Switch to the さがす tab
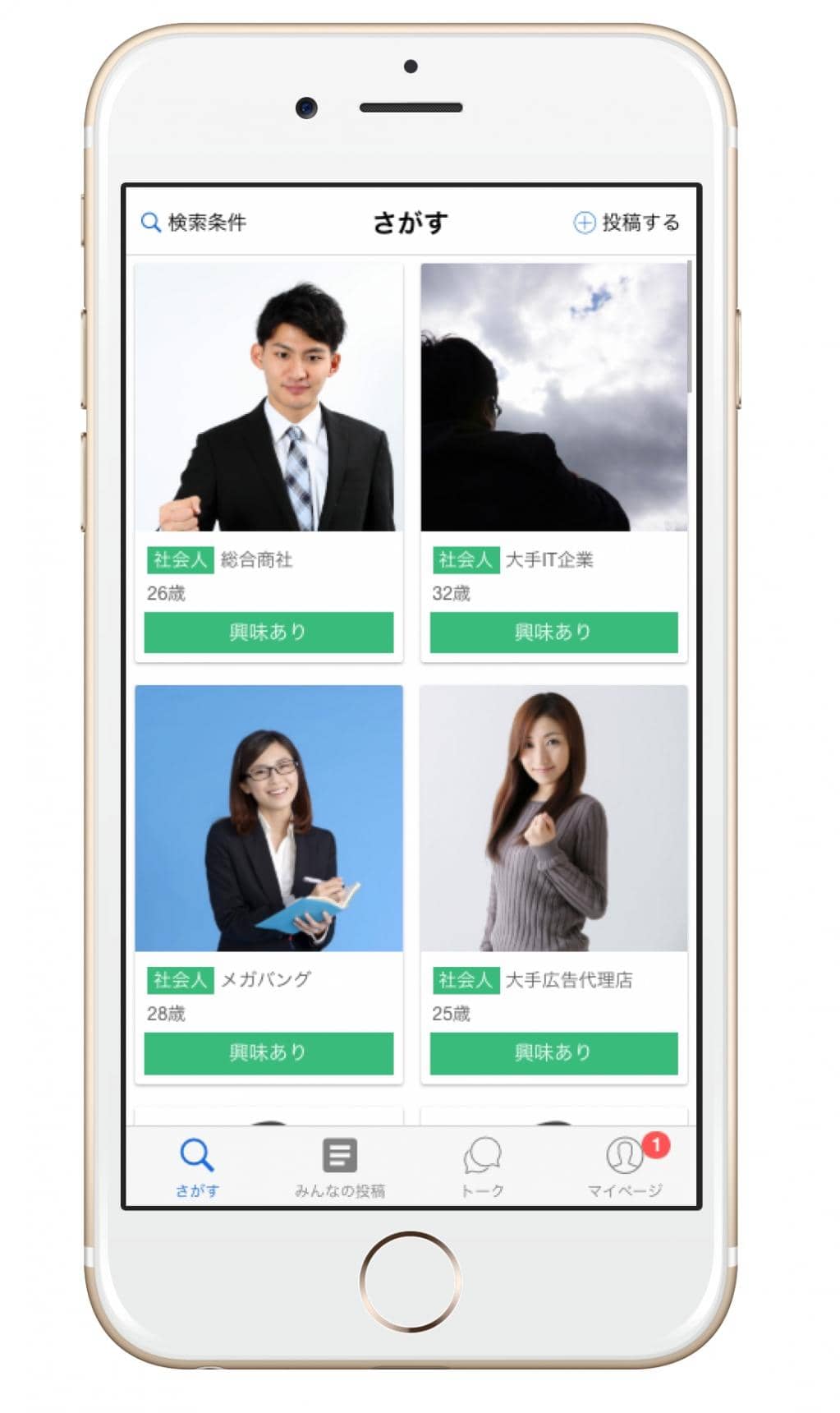Screen dimensions: 840x1413 click(x=197, y=1167)
